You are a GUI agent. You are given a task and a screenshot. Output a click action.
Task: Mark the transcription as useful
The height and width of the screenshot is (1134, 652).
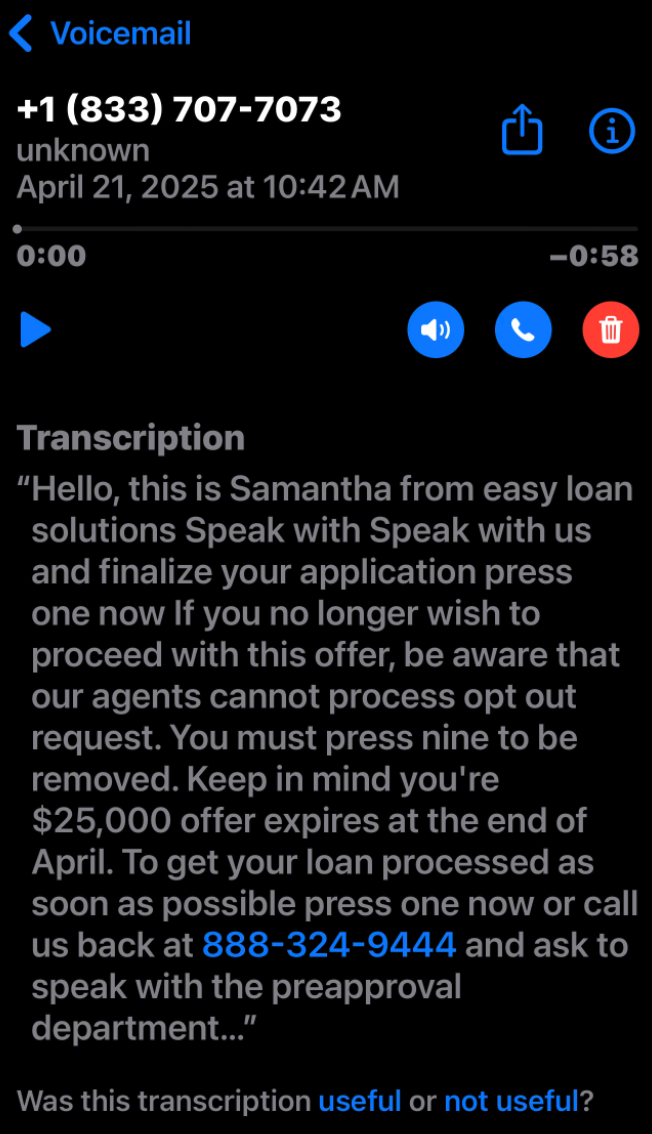[359, 1101]
